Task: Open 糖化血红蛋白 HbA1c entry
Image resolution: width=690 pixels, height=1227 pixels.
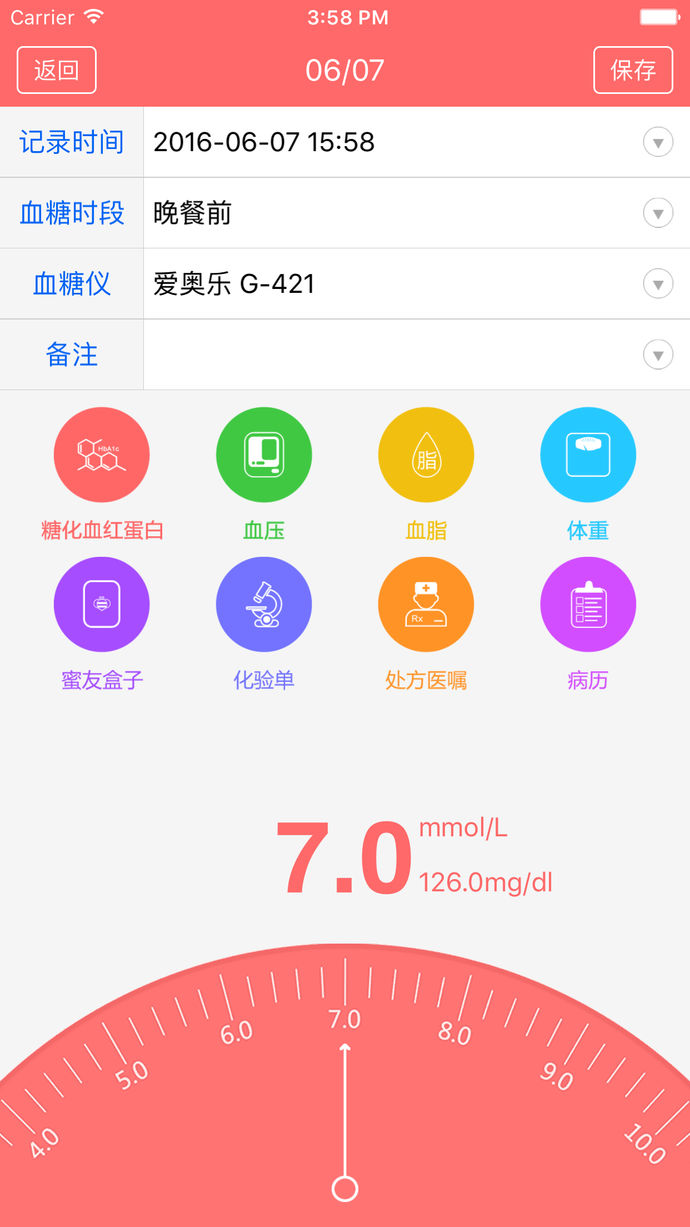Action: 102,455
